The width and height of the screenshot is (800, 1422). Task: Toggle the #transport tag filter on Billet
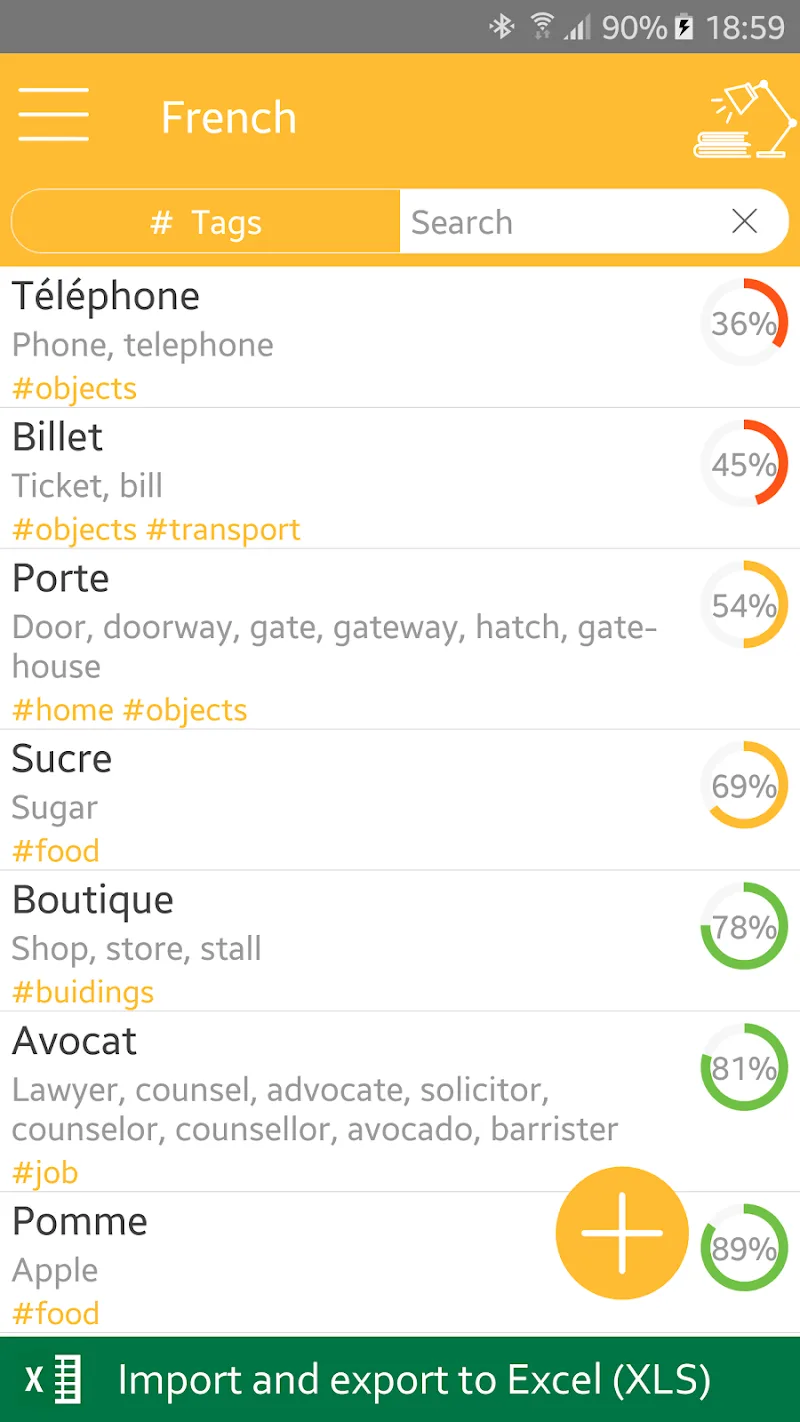222,529
